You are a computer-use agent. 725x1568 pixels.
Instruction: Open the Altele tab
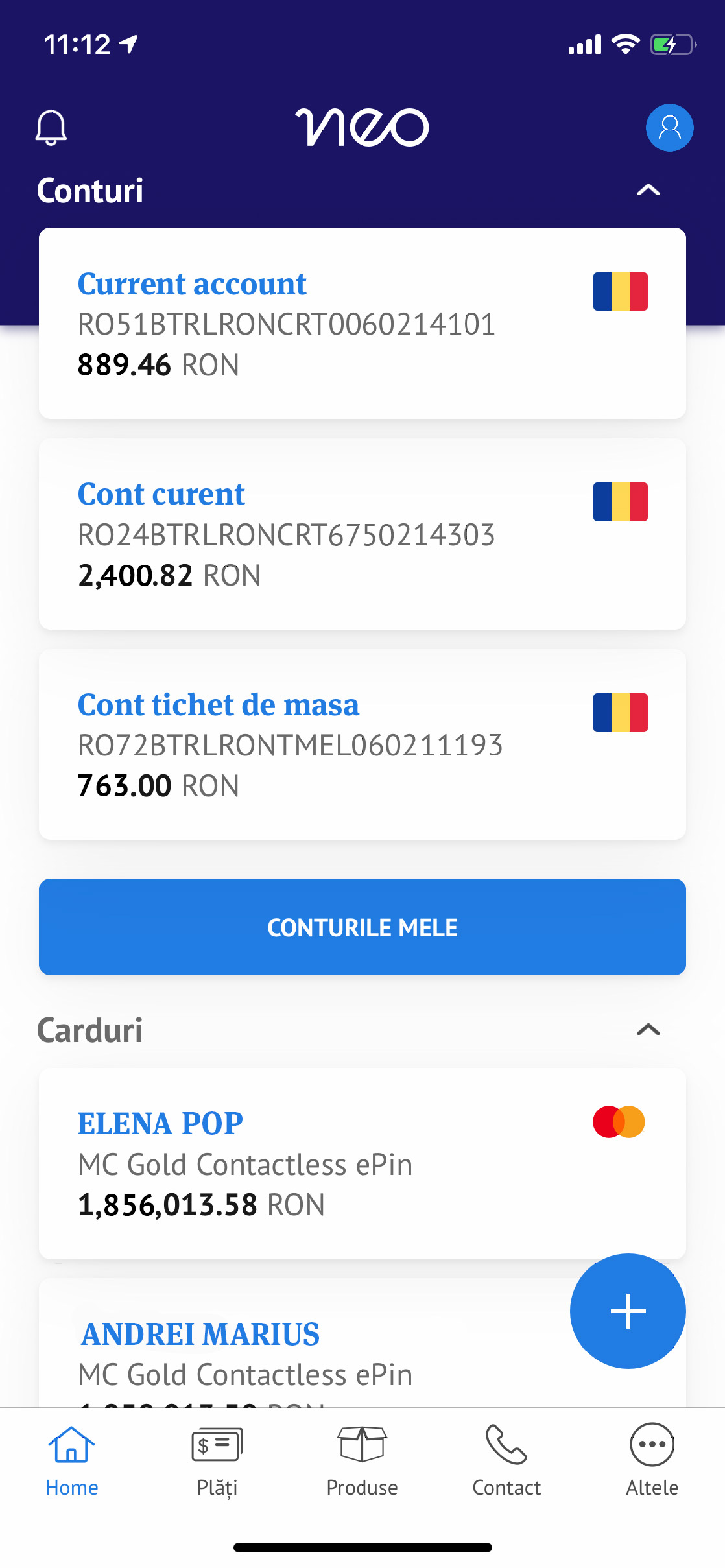click(652, 1461)
